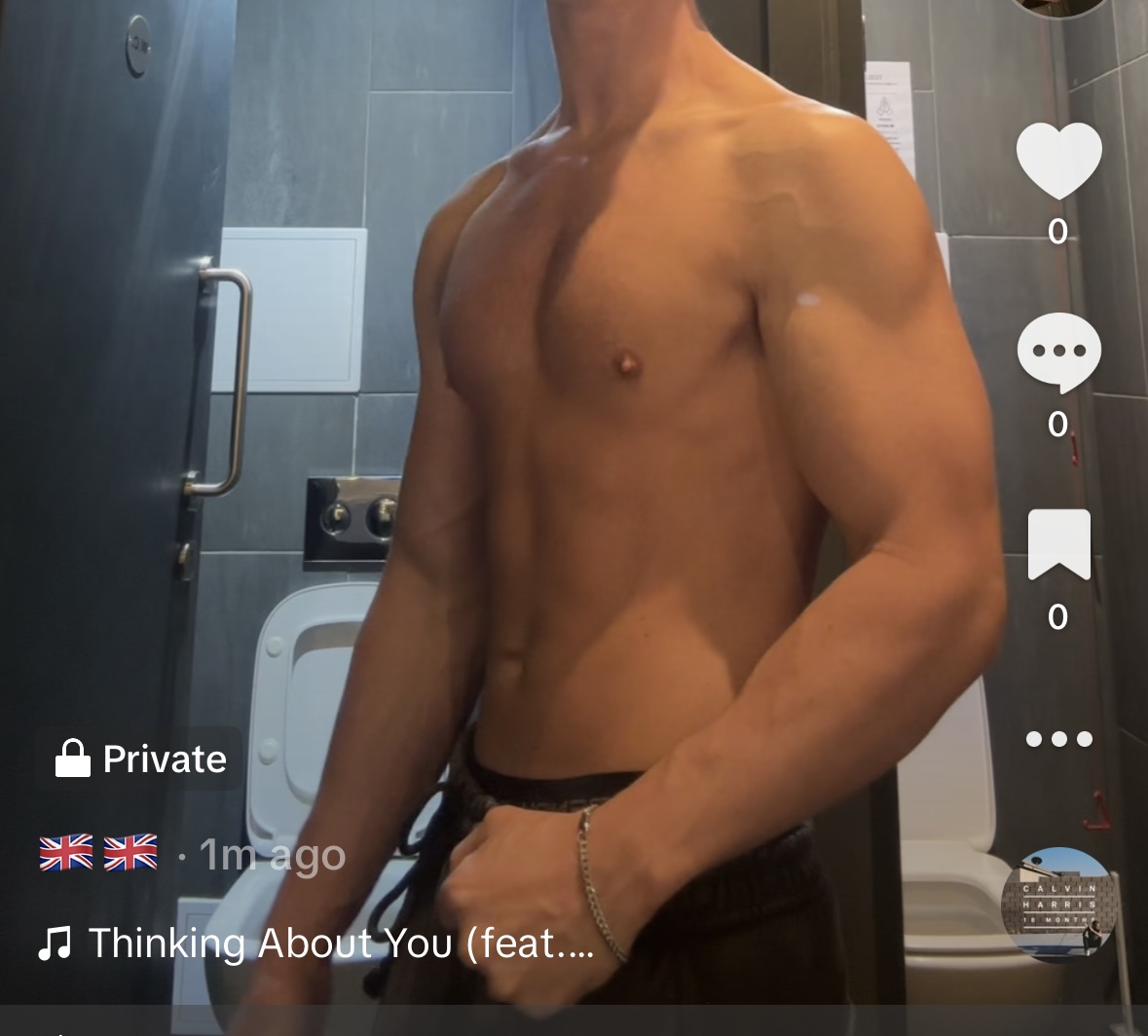Image resolution: width=1148 pixels, height=1036 pixels.
Task: Open the comments speech bubble
Action: tap(1058, 352)
